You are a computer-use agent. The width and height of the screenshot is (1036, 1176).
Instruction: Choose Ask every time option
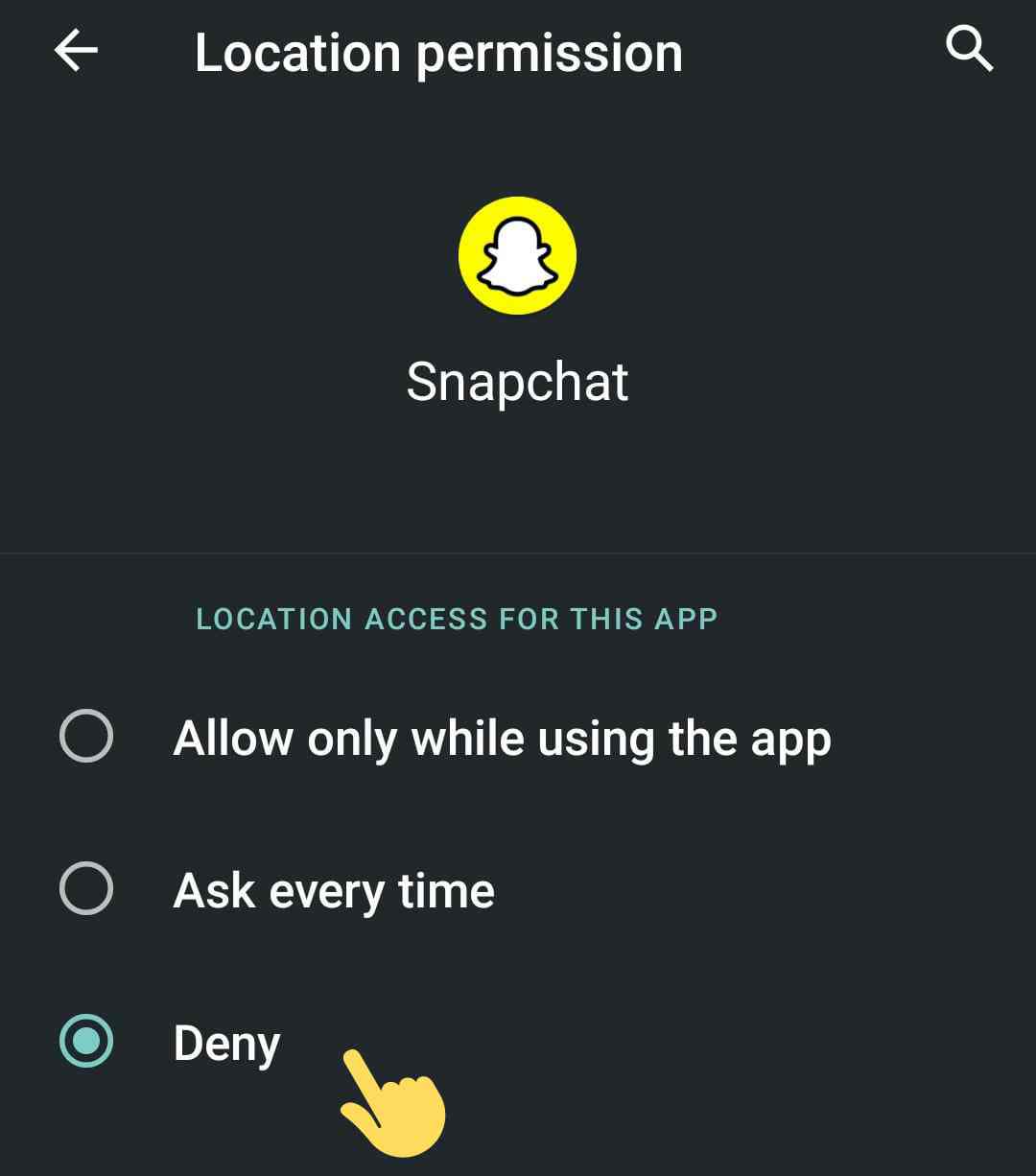pyautogui.click(x=86, y=889)
